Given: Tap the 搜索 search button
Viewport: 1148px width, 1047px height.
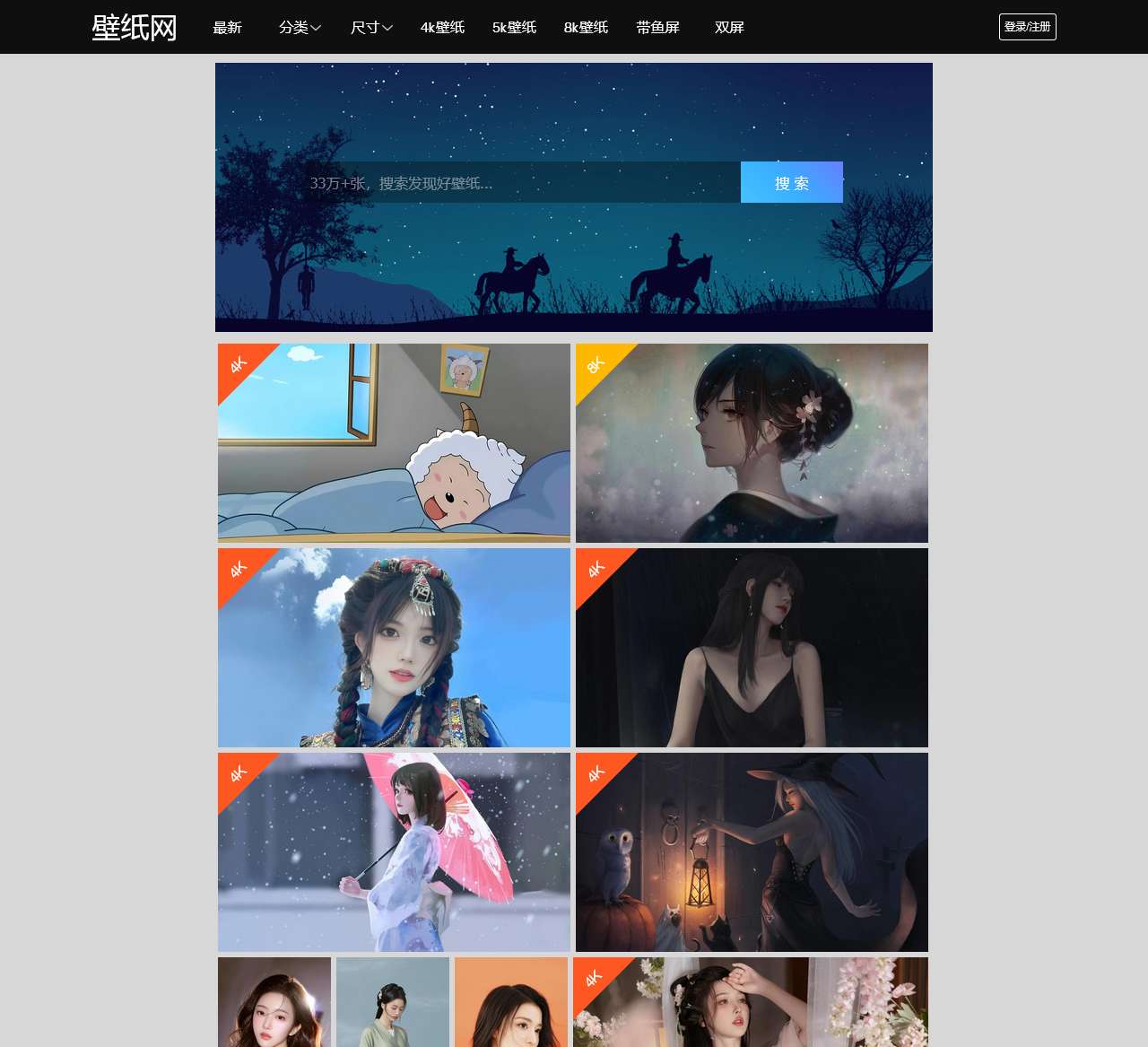Looking at the screenshot, I should [791, 183].
